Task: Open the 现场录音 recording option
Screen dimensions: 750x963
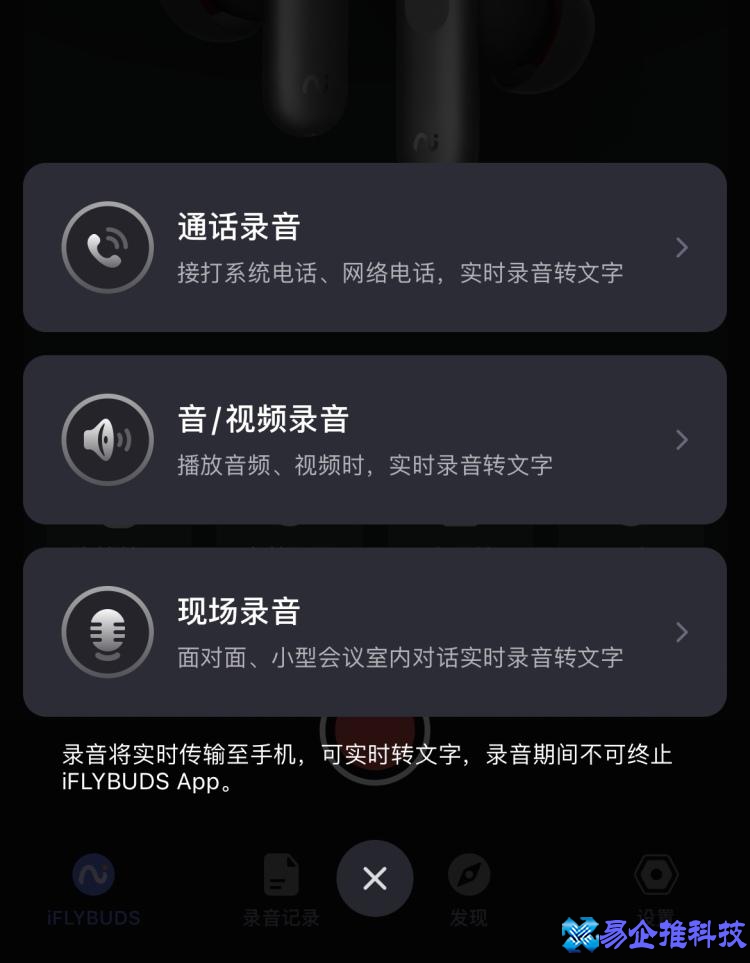Action: pos(375,631)
